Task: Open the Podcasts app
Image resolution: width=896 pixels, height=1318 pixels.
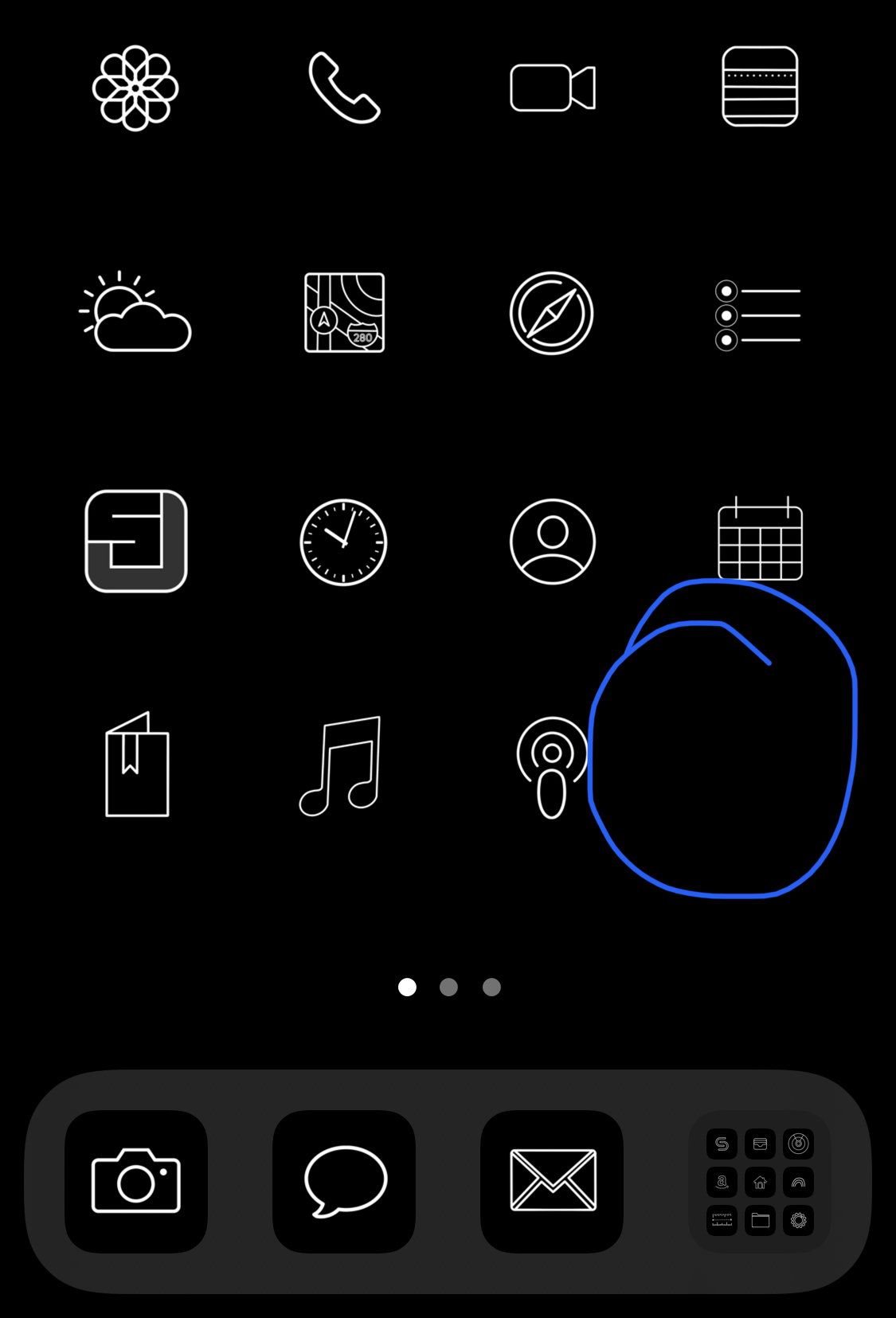Action: click(x=552, y=767)
